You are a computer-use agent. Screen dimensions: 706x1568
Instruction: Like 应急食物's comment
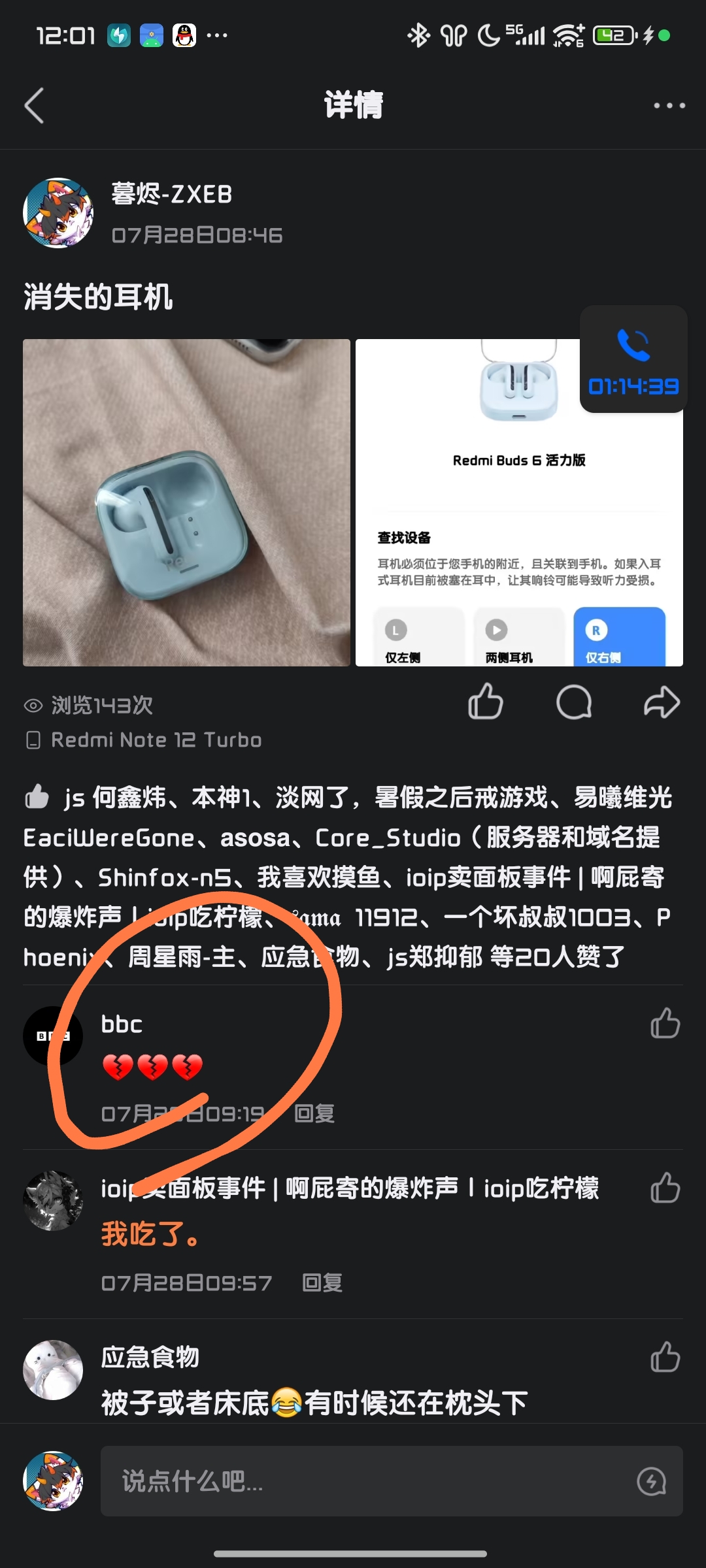[x=665, y=1356]
